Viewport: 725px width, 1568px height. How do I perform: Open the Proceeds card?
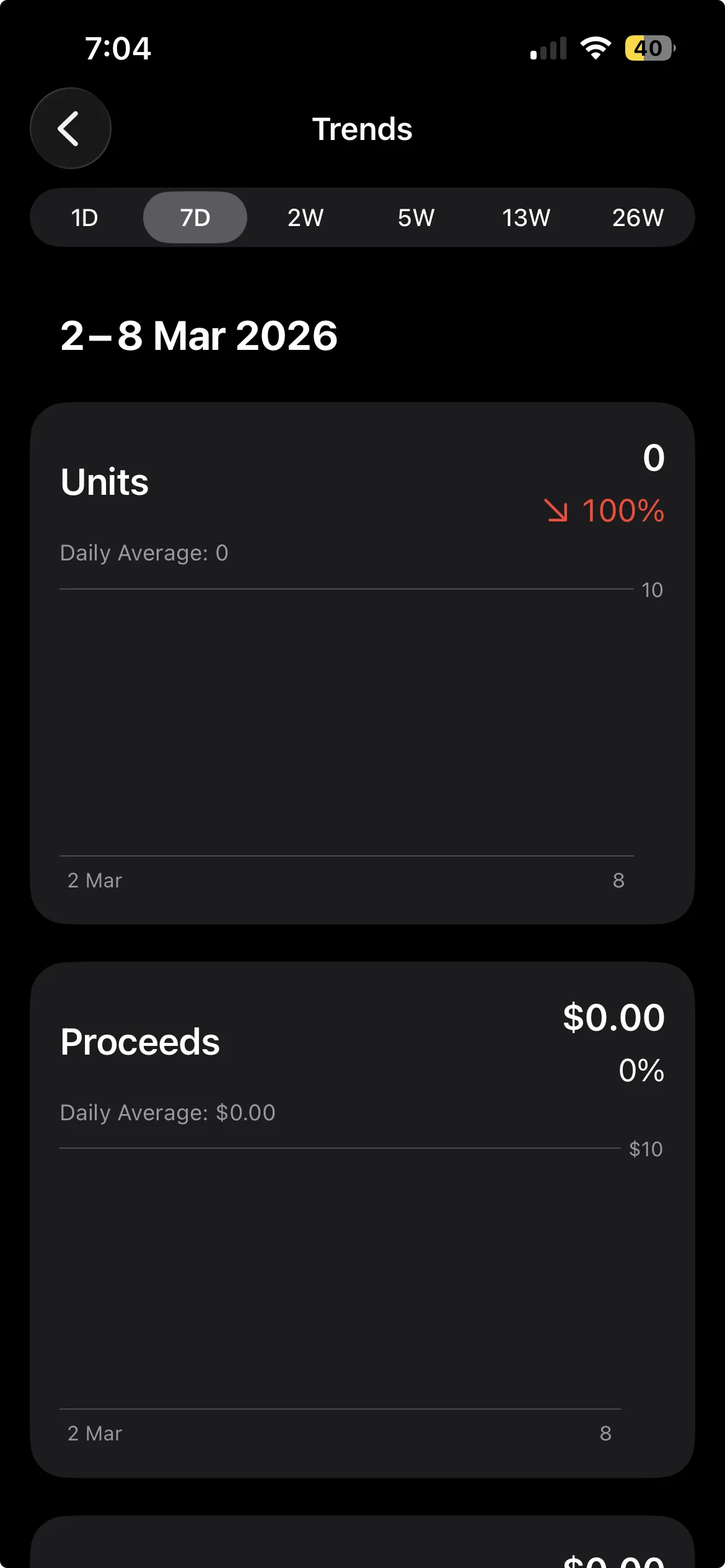[x=139, y=1041]
